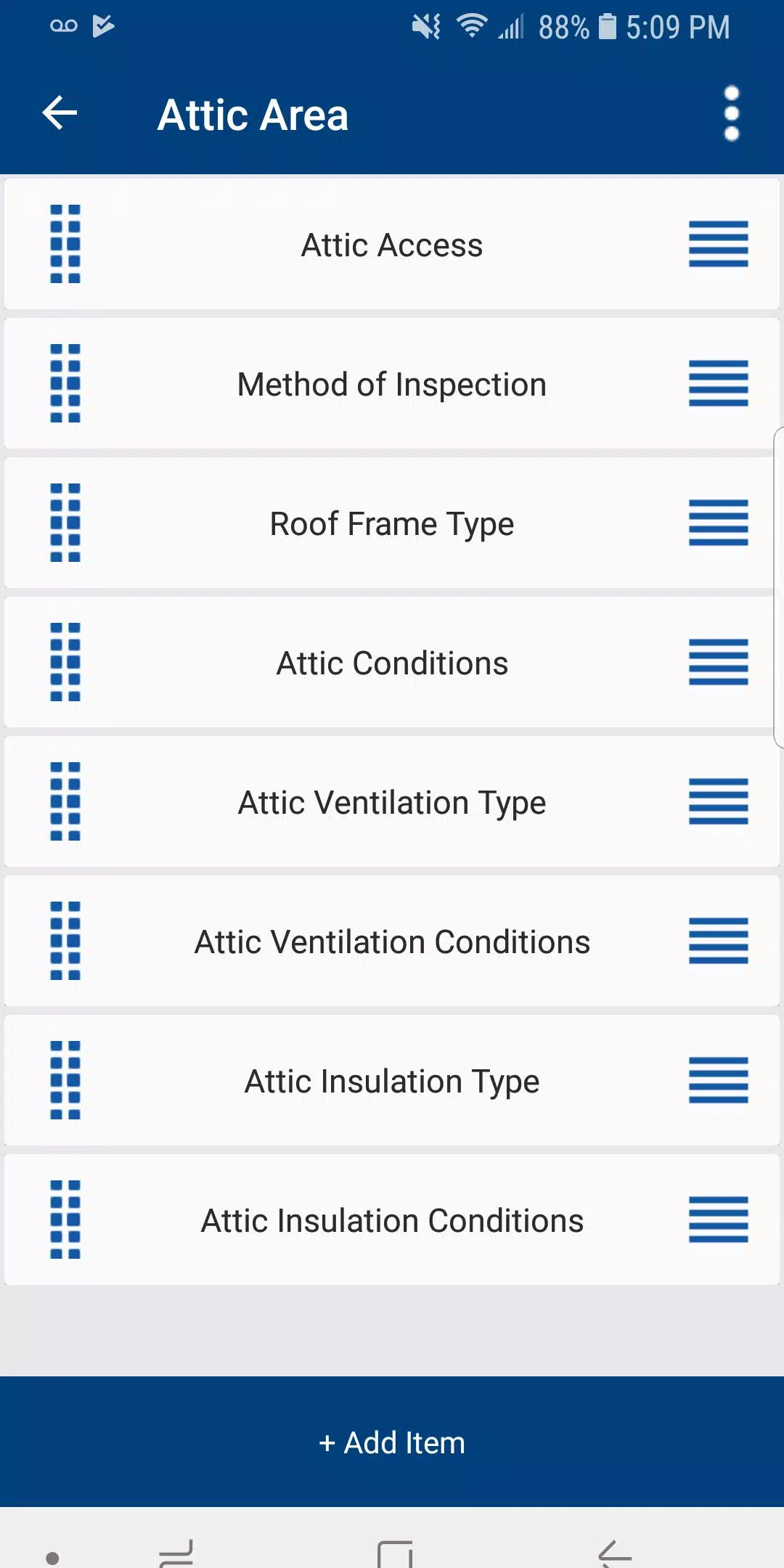The width and height of the screenshot is (784, 1568).
Task: Open the Attic Conditions row
Action: tap(392, 663)
